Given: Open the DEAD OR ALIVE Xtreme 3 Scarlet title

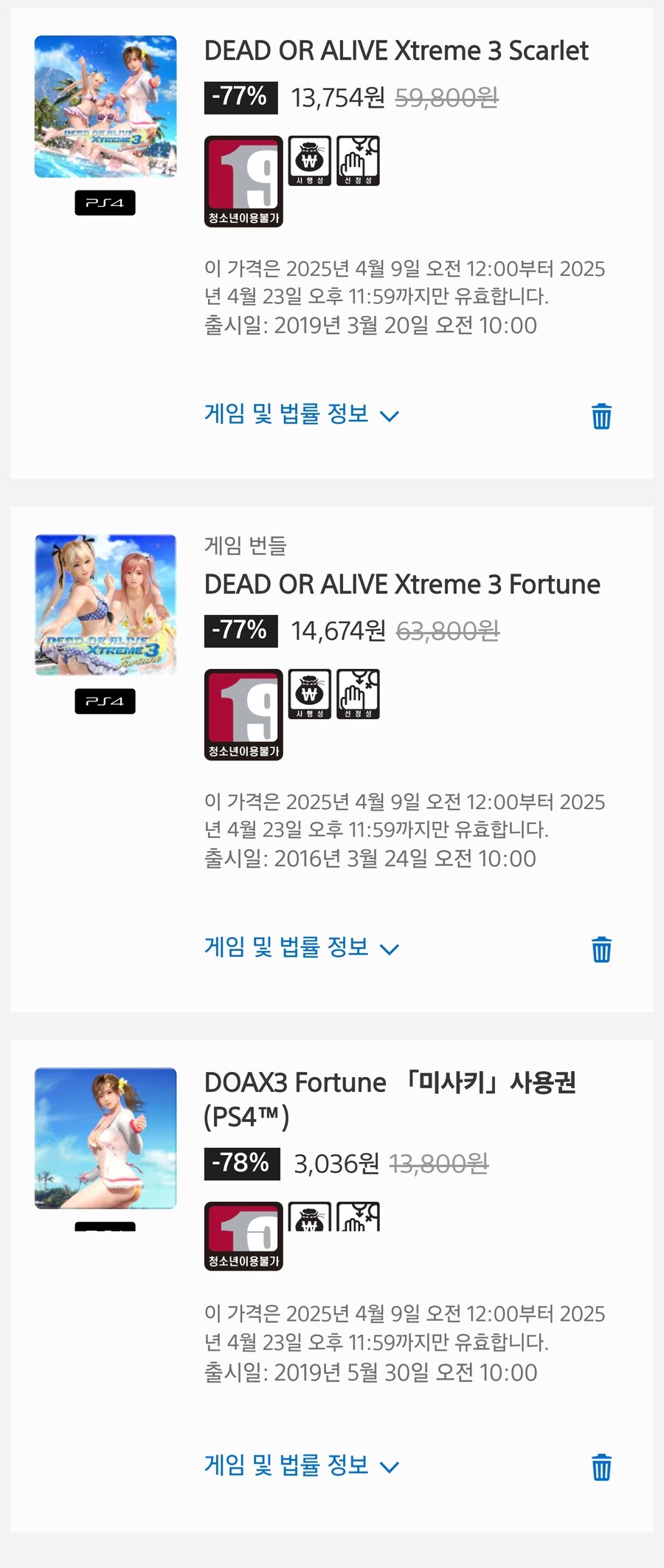Looking at the screenshot, I should coord(395,51).
